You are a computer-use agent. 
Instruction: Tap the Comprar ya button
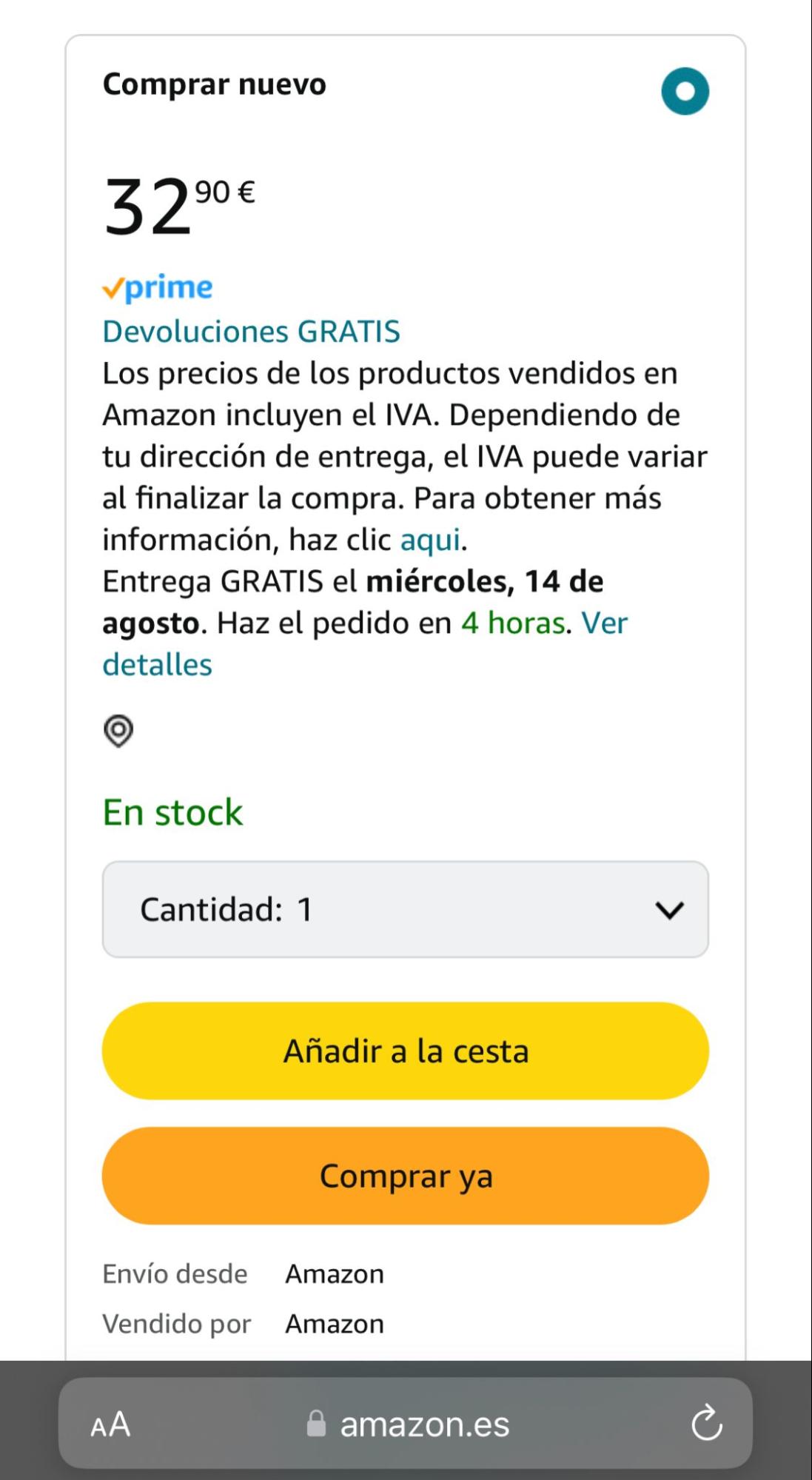(406, 1176)
